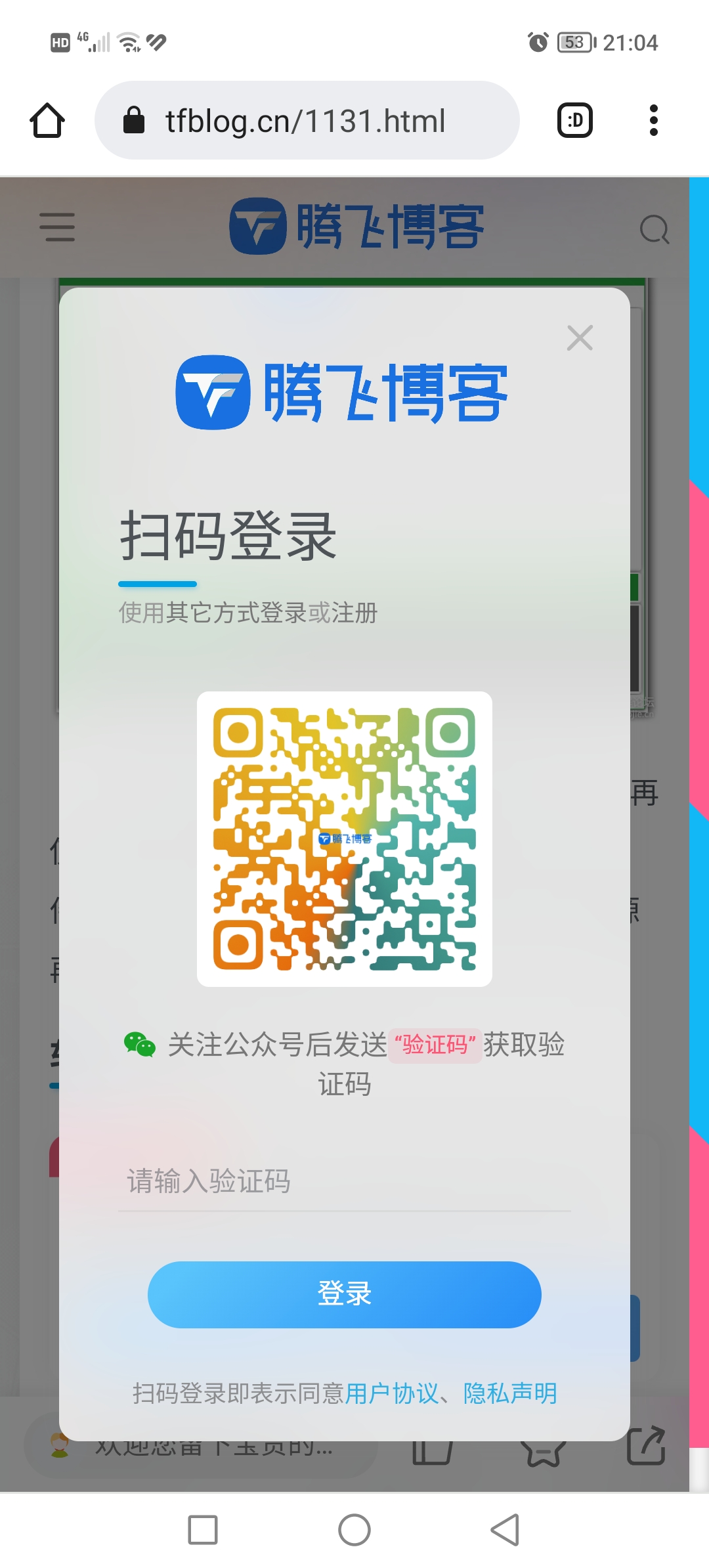Tap the blue 登录 button
709x1568 pixels.
[x=344, y=1294]
